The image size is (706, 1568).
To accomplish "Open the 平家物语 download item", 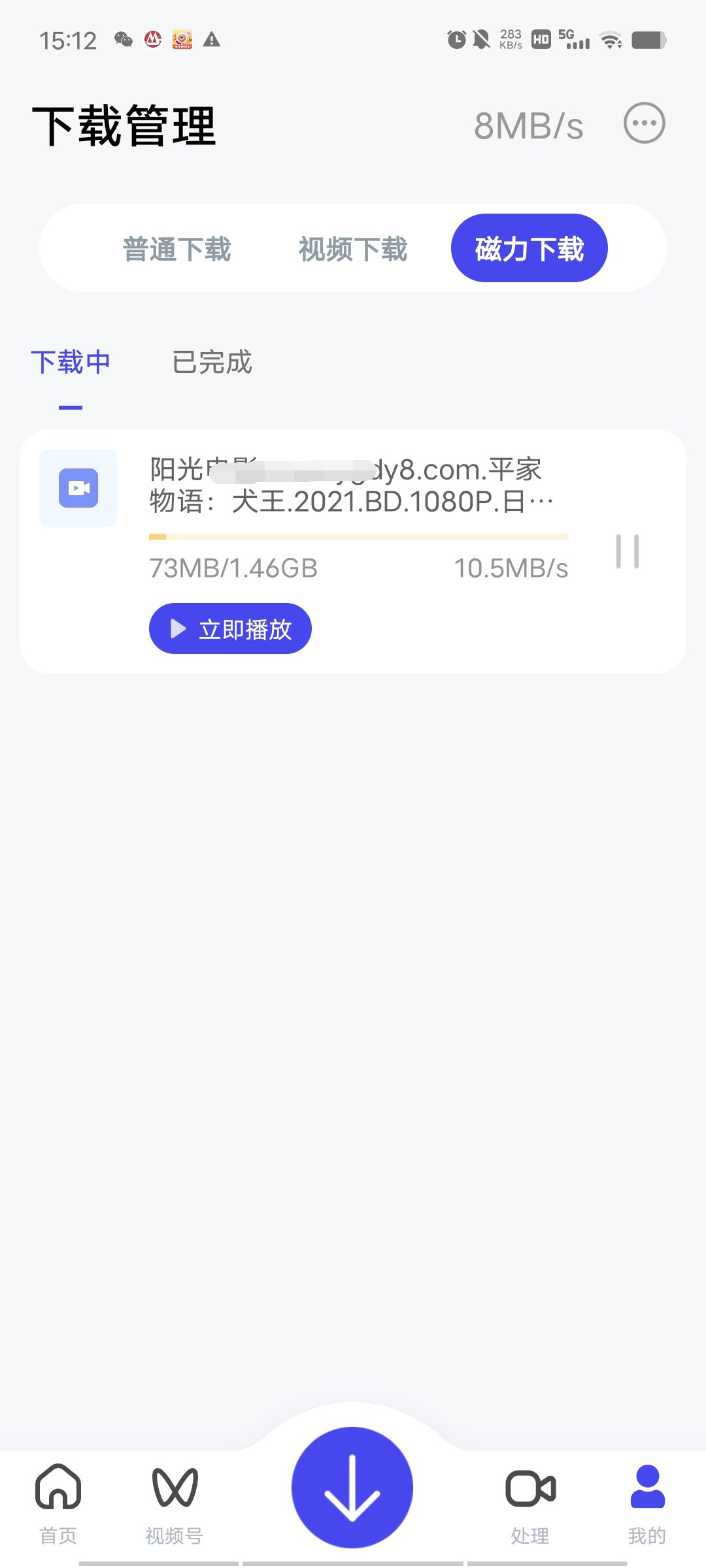I will [353, 551].
